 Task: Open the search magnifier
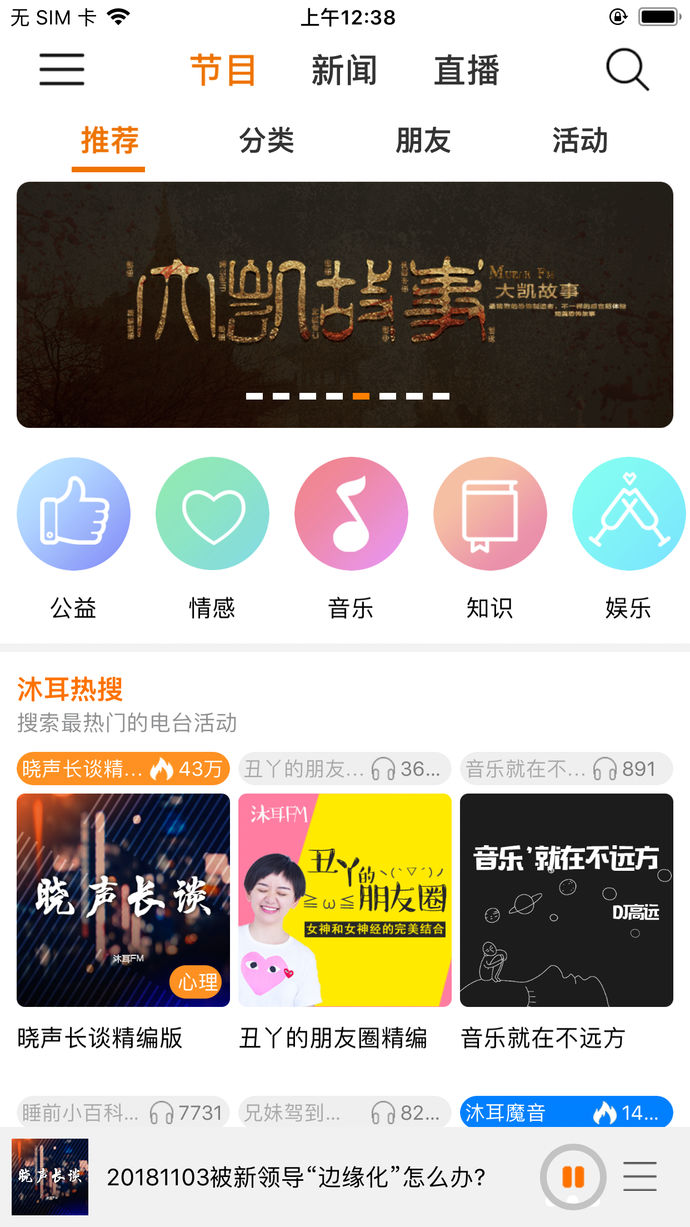(627, 70)
